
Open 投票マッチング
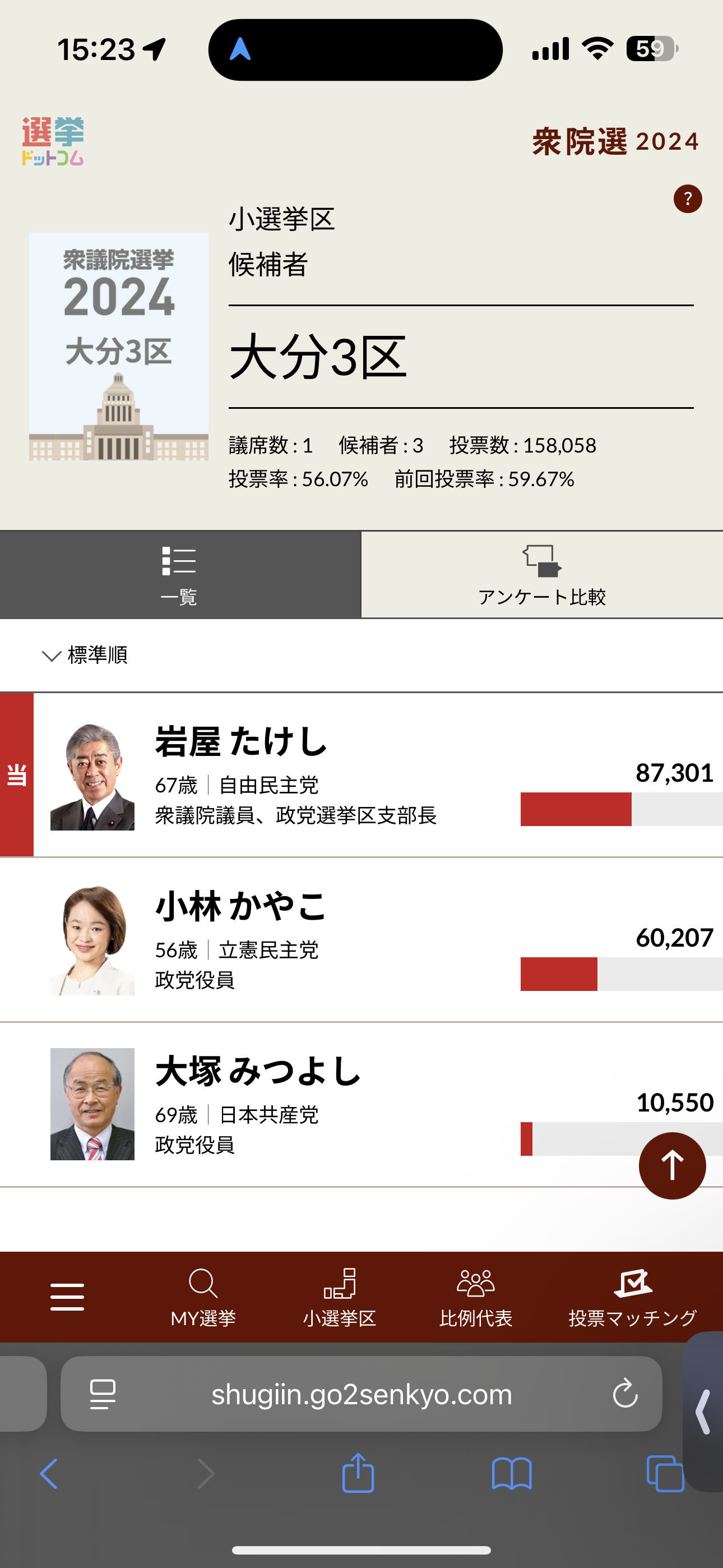click(x=633, y=1298)
